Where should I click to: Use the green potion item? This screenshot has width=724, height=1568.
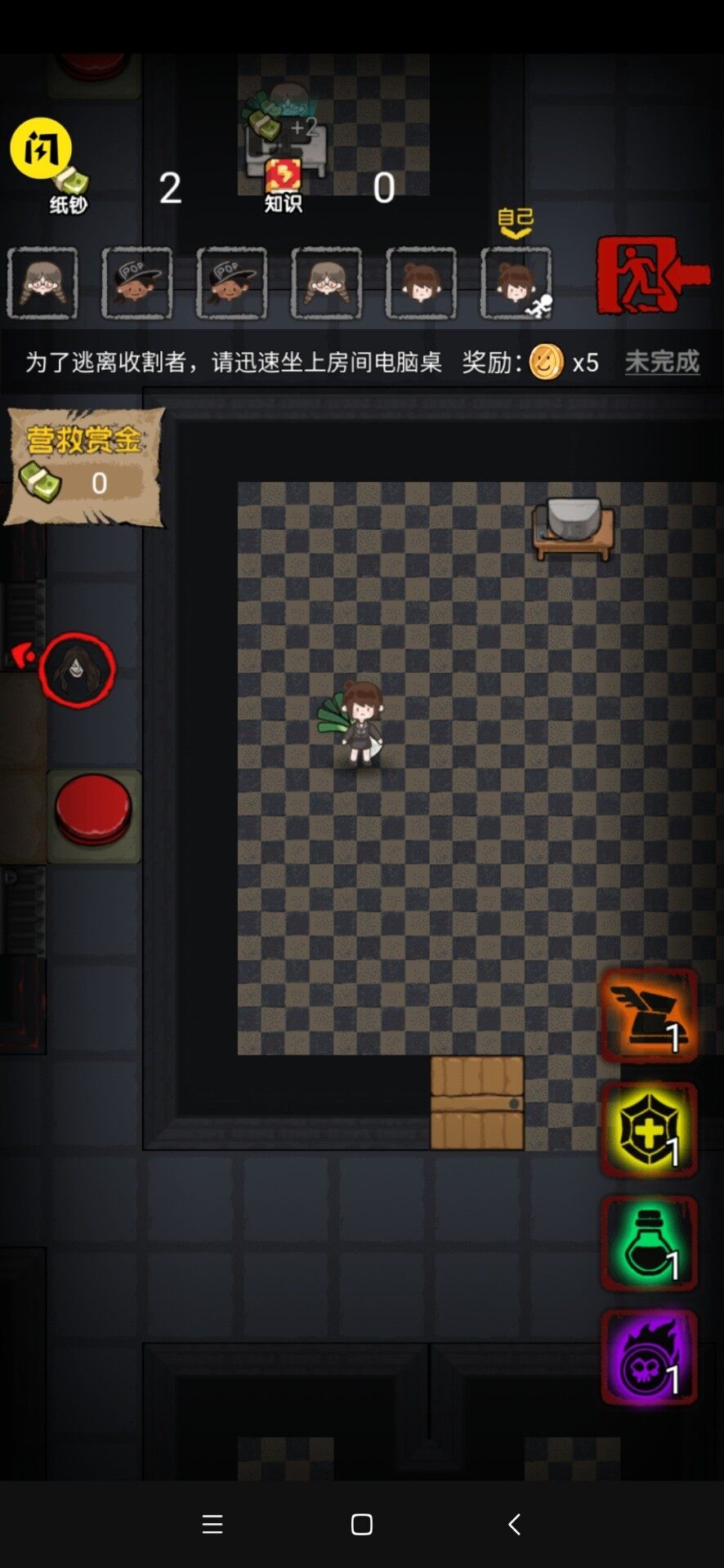(649, 1243)
